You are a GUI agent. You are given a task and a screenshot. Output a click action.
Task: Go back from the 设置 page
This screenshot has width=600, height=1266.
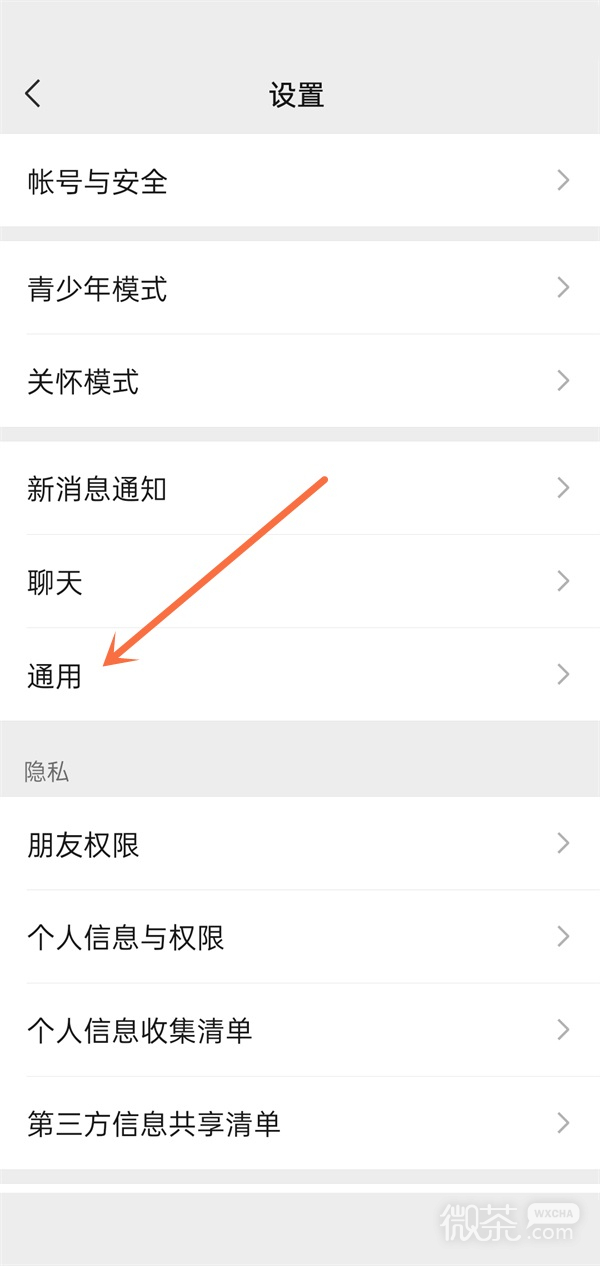coord(33,94)
